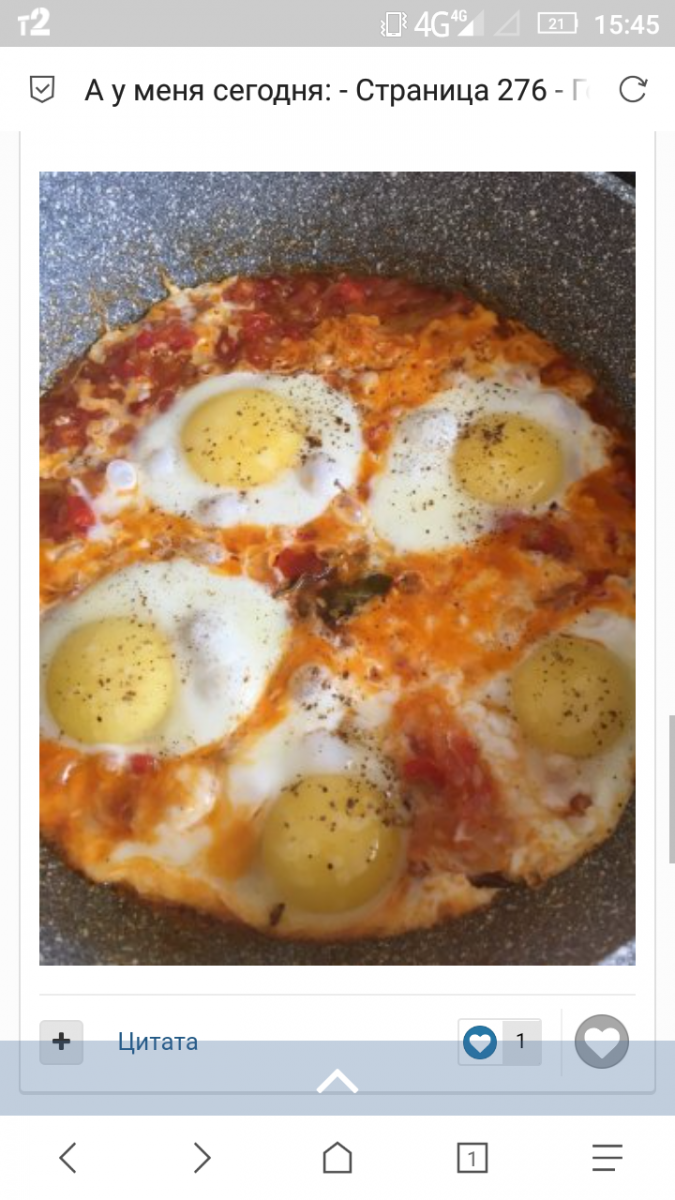Open the page security shield icon

pyautogui.click(x=42, y=90)
